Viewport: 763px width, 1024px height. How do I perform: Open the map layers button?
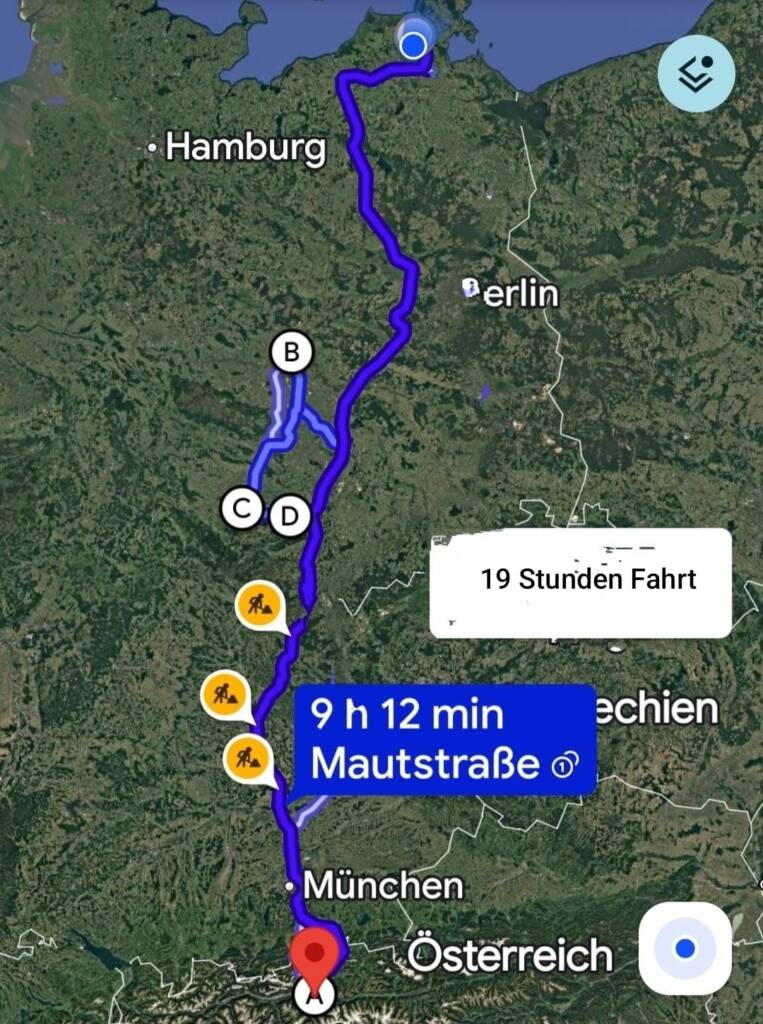pyautogui.click(x=696, y=73)
